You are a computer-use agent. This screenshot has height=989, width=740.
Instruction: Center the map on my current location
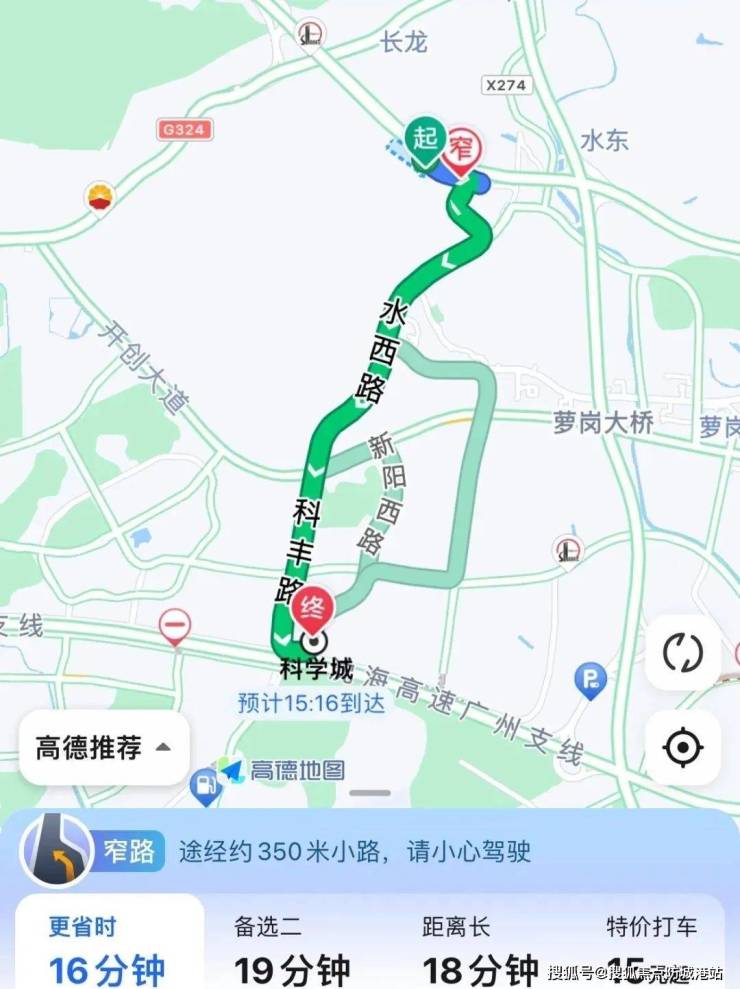[682, 747]
